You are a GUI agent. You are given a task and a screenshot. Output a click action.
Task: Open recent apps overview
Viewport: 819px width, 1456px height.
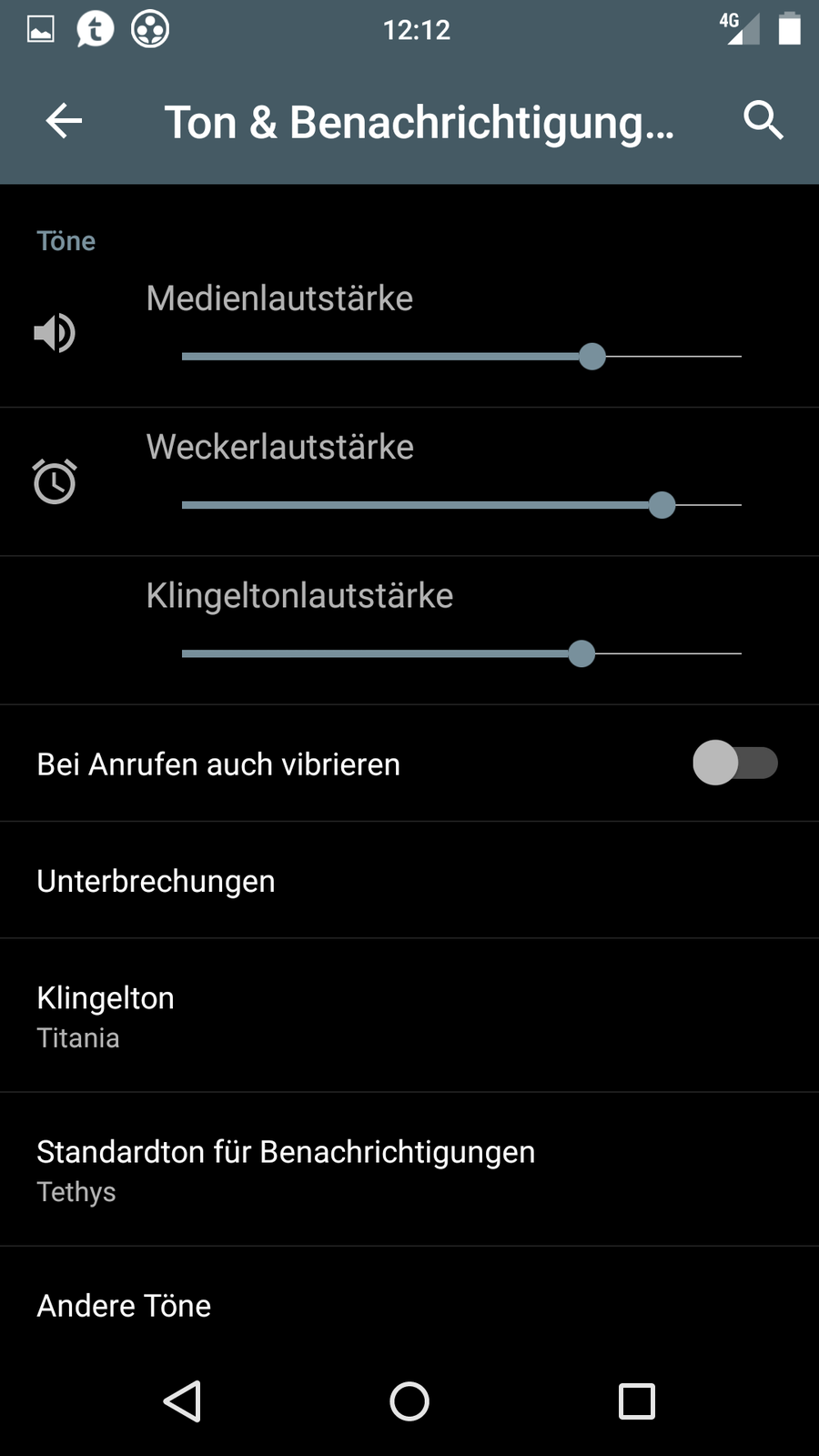coord(636,1401)
